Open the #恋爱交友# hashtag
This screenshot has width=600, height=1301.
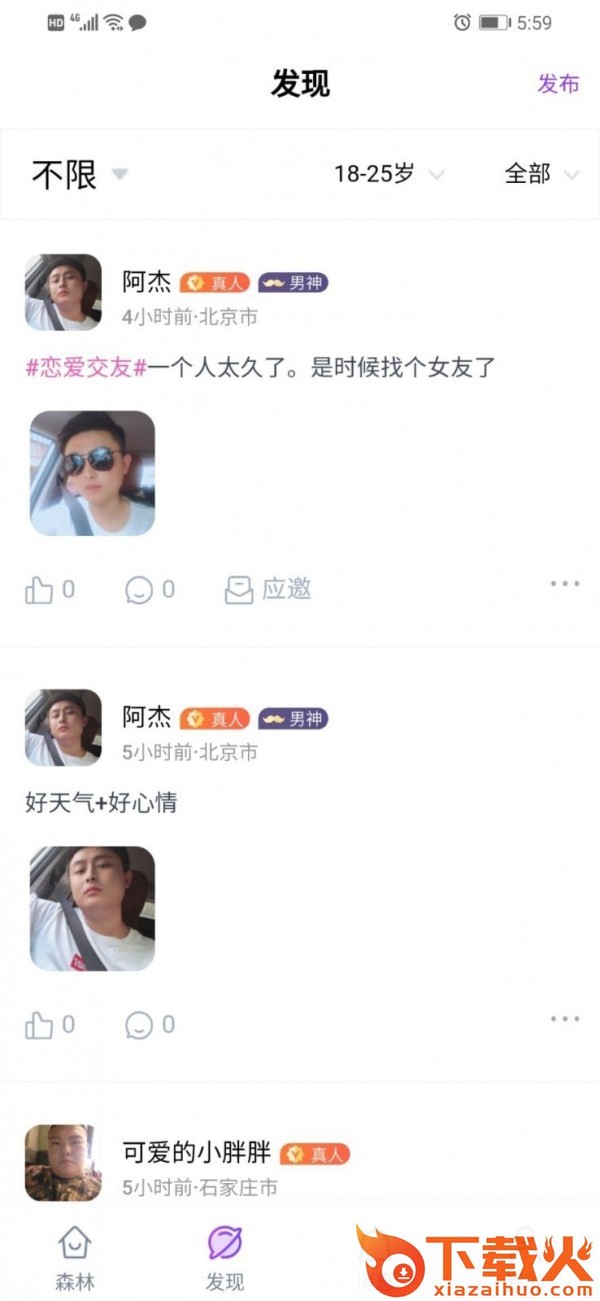click(x=86, y=367)
